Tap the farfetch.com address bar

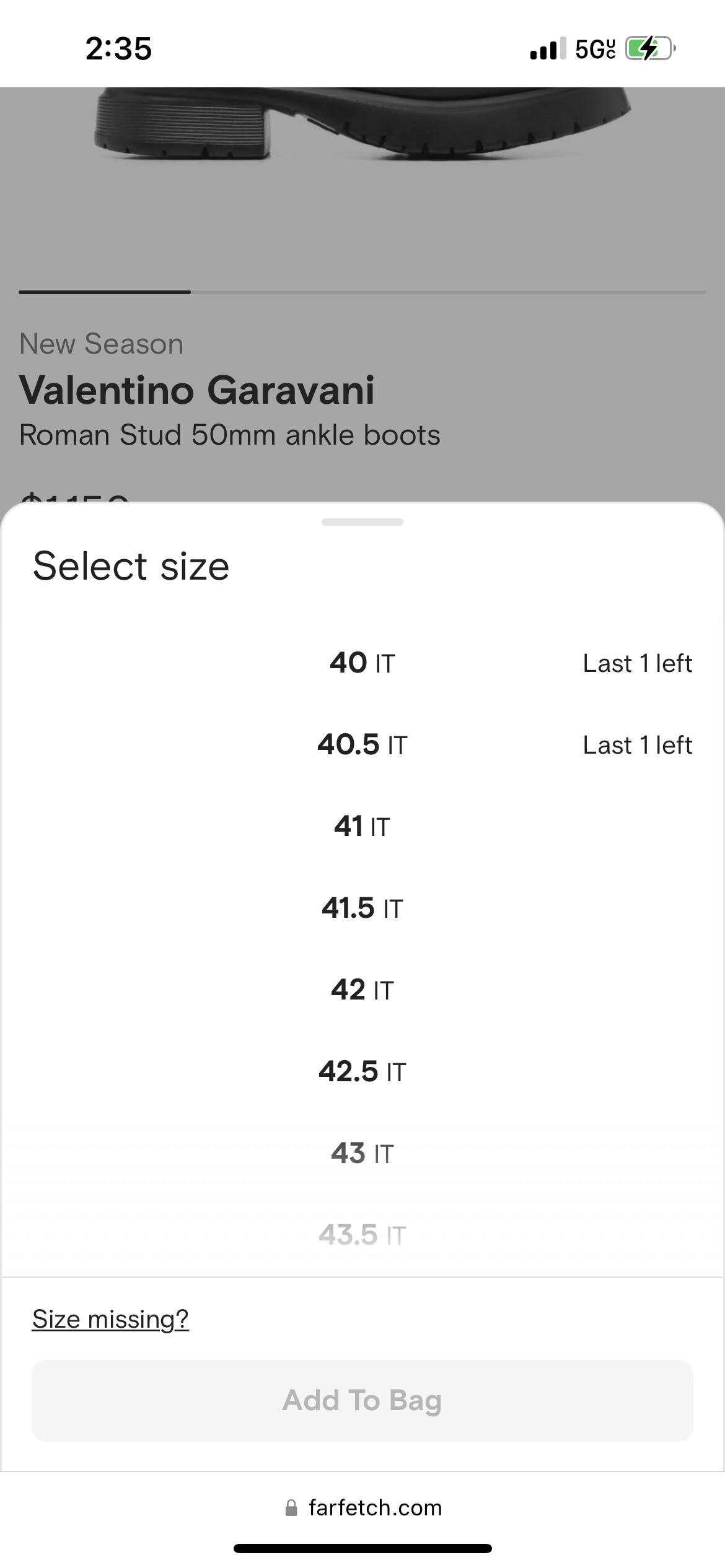click(x=363, y=1508)
